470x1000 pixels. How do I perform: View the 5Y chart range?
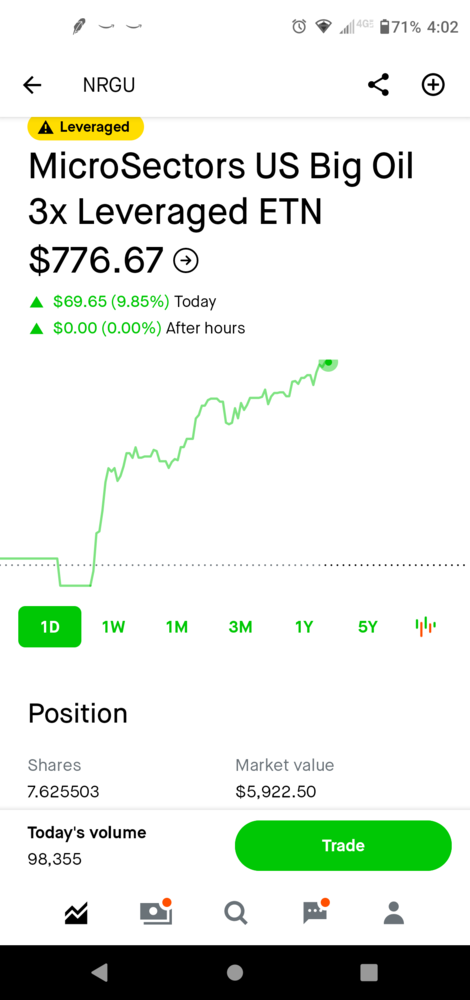[x=368, y=627]
